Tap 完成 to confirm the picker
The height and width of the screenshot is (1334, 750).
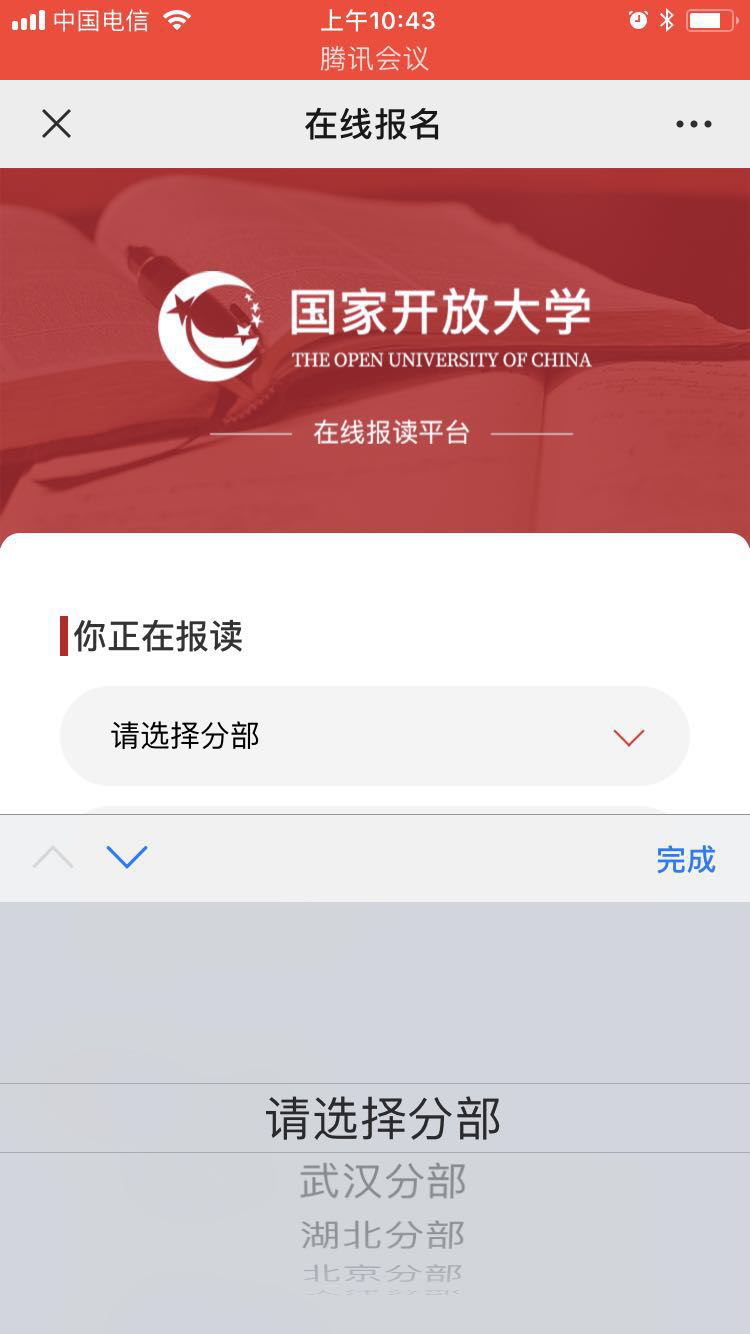[686, 859]
